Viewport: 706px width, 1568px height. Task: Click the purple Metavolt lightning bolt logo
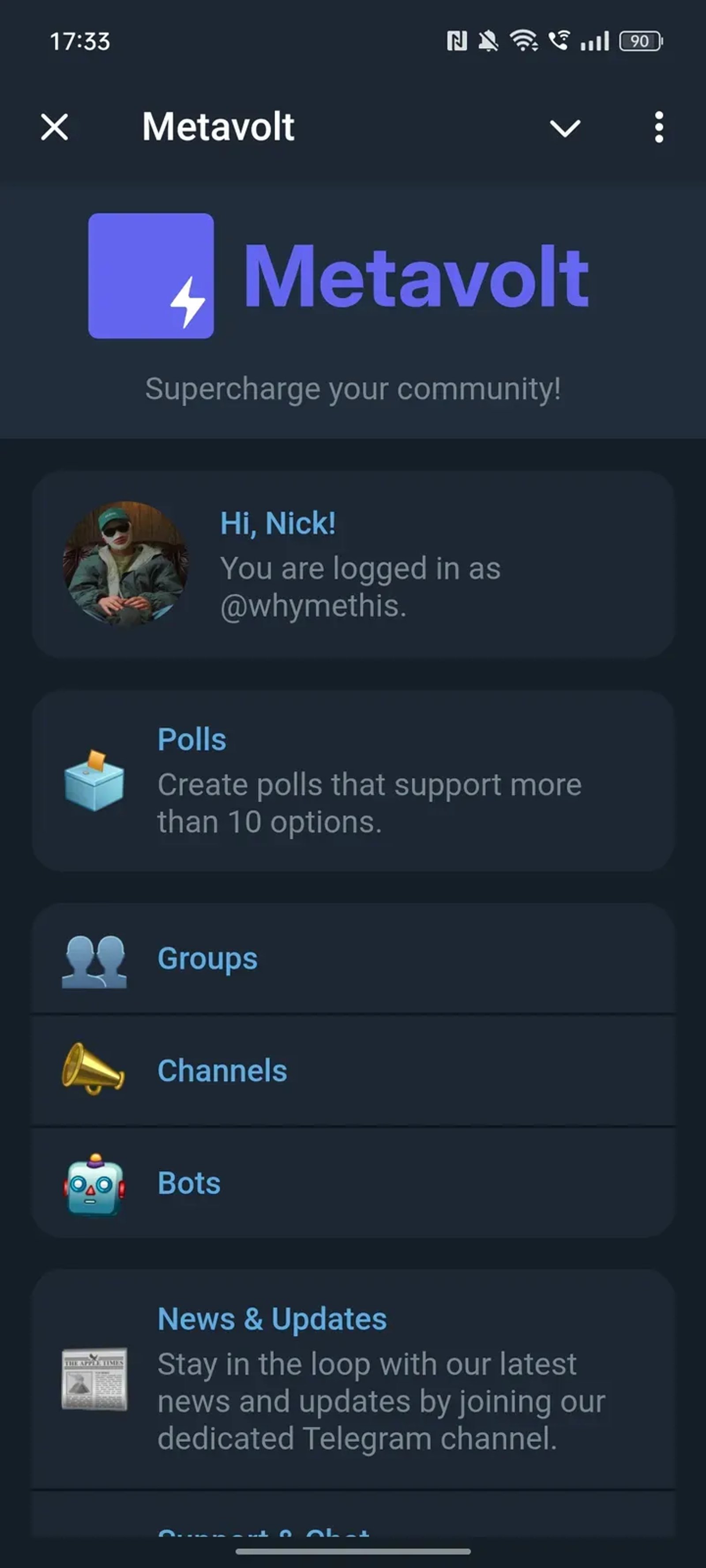click(150, 276)
